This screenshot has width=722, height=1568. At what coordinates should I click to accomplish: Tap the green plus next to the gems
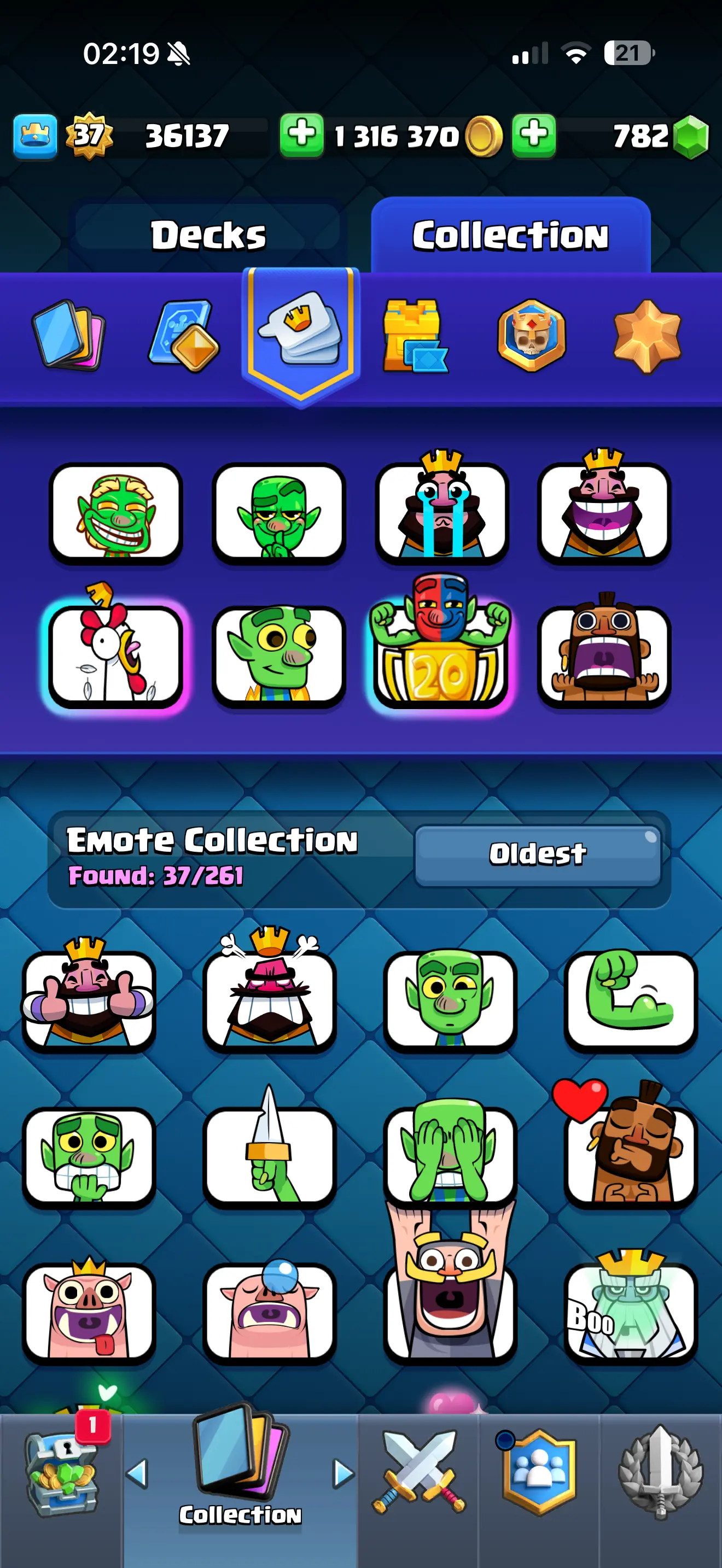click(x=533, y=135)
